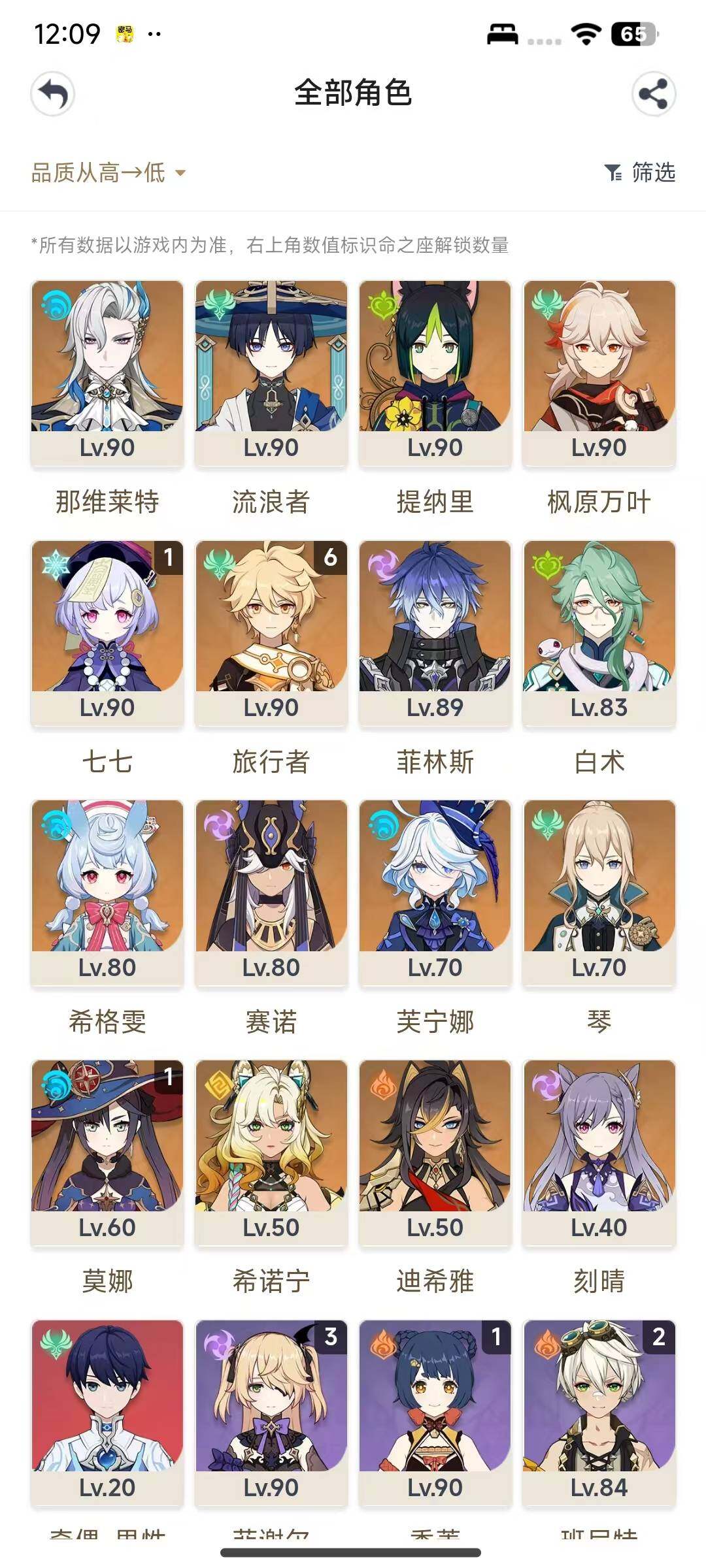Image resolution: width=706 pixels, height=1568 pixels.
Task: Tap the share icon
Action: coord(655,93)
